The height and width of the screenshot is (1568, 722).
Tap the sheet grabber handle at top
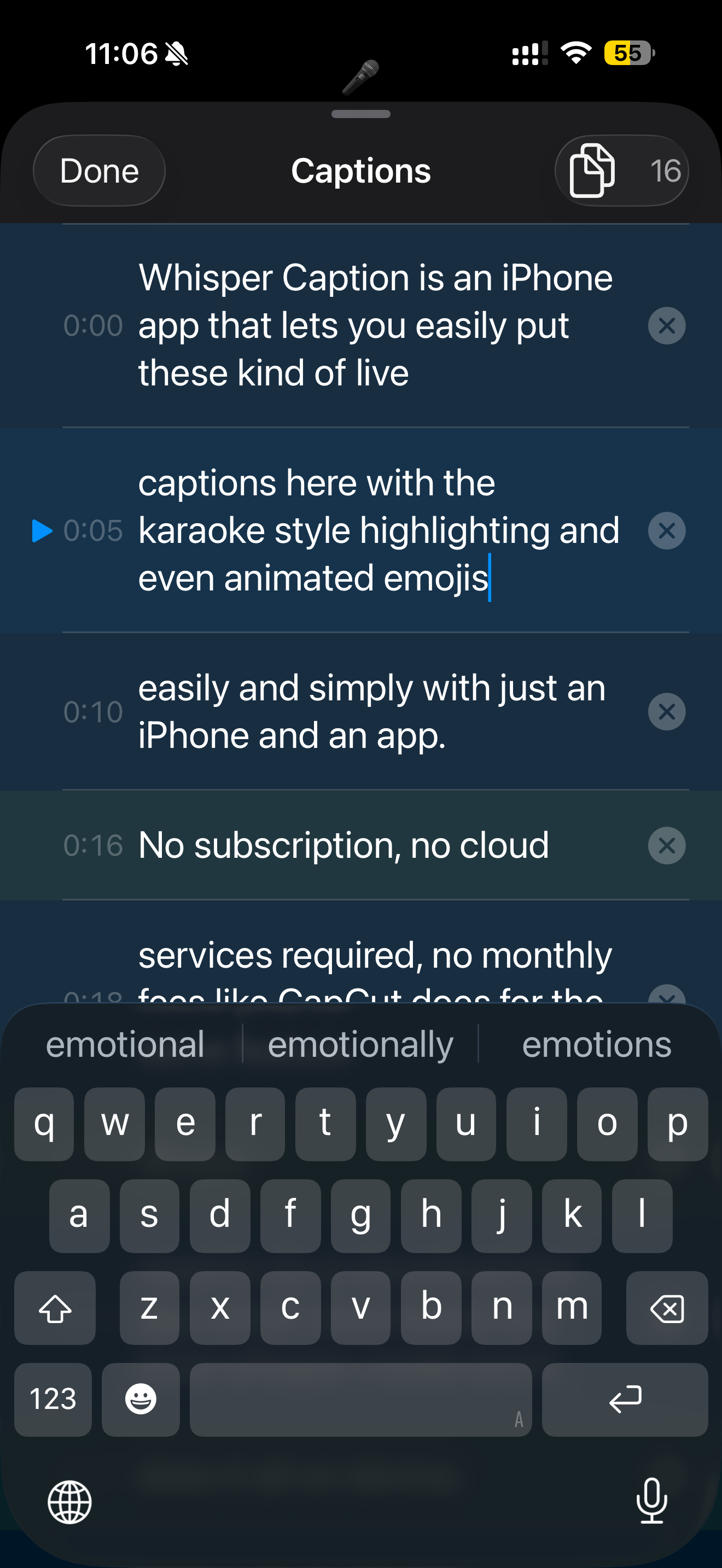tap(360, 113)
